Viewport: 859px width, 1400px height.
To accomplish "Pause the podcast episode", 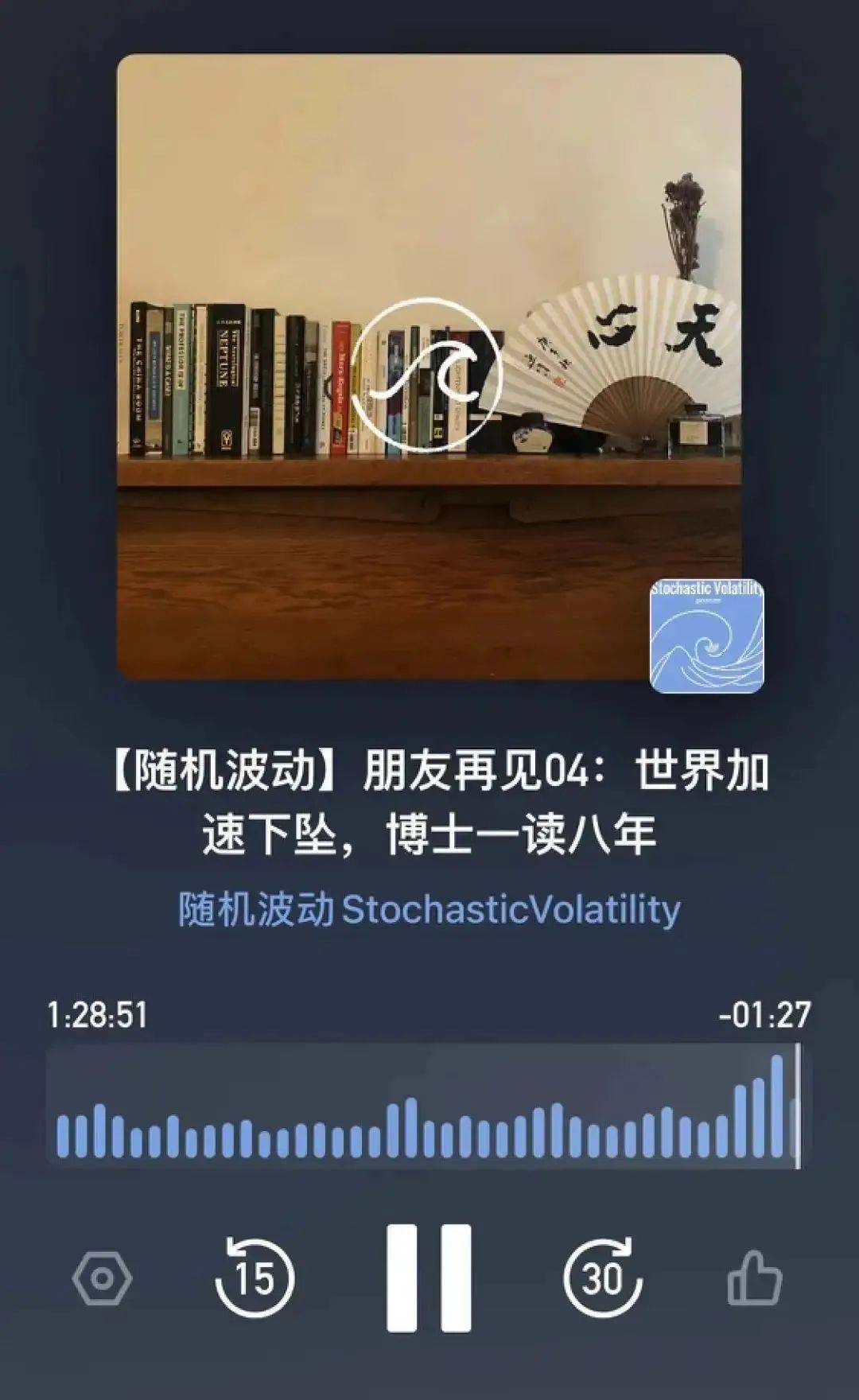I will pos(429,1277).
